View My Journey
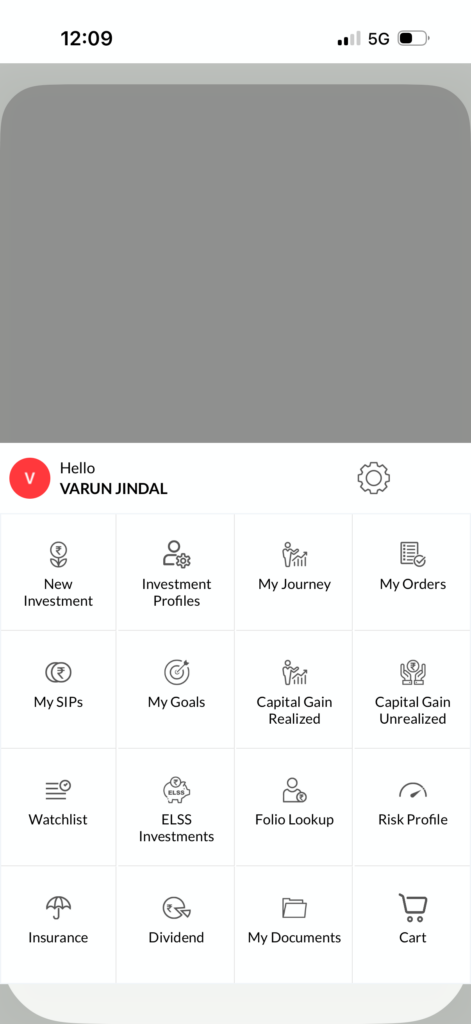Screen dimensions: 471x1024 294,572
